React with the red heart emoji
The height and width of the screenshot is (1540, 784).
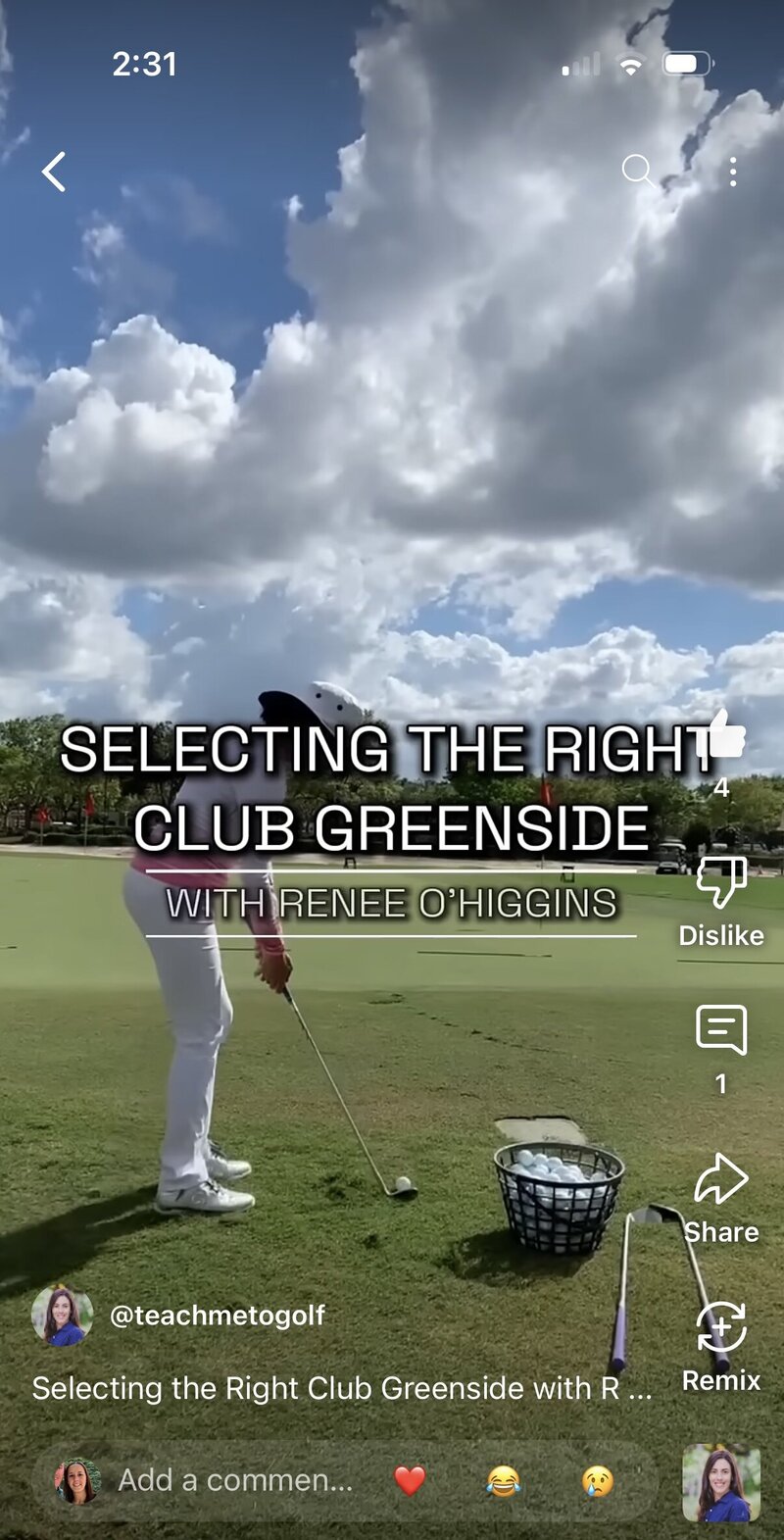410,1480
